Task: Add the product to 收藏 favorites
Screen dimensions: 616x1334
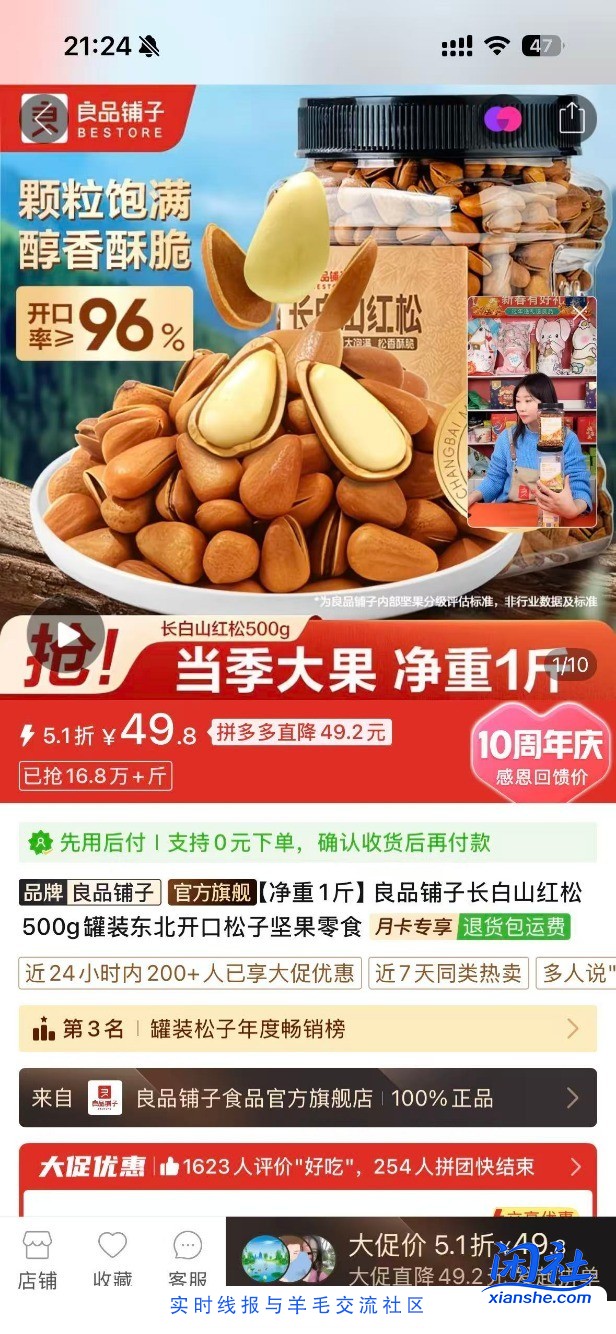Action: click(112, 1260)
